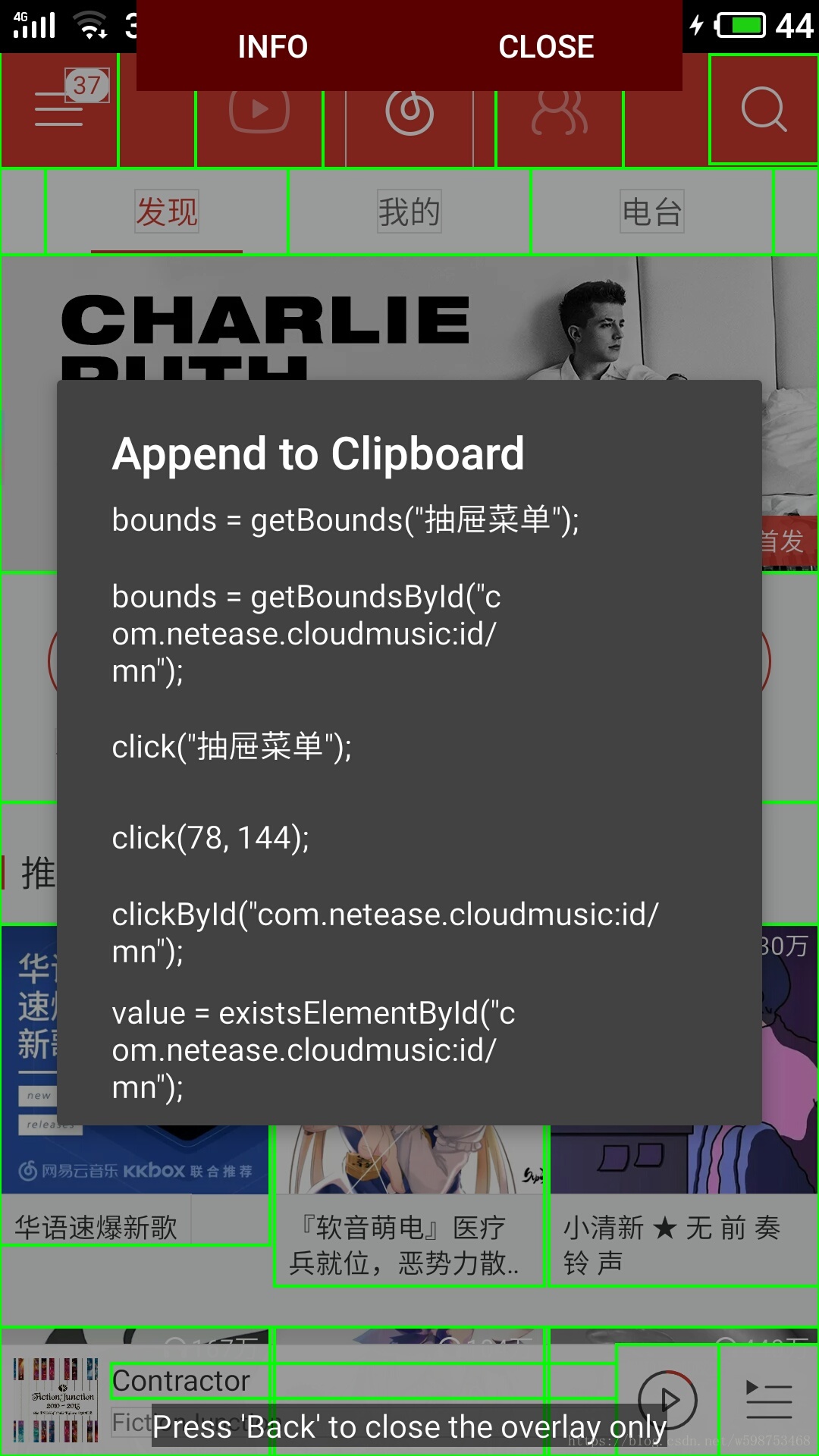Image resolution: width=819 pixels, height=1456 pixels.
Task: Switch to the 电台 tab
Action: click(651, 212)
